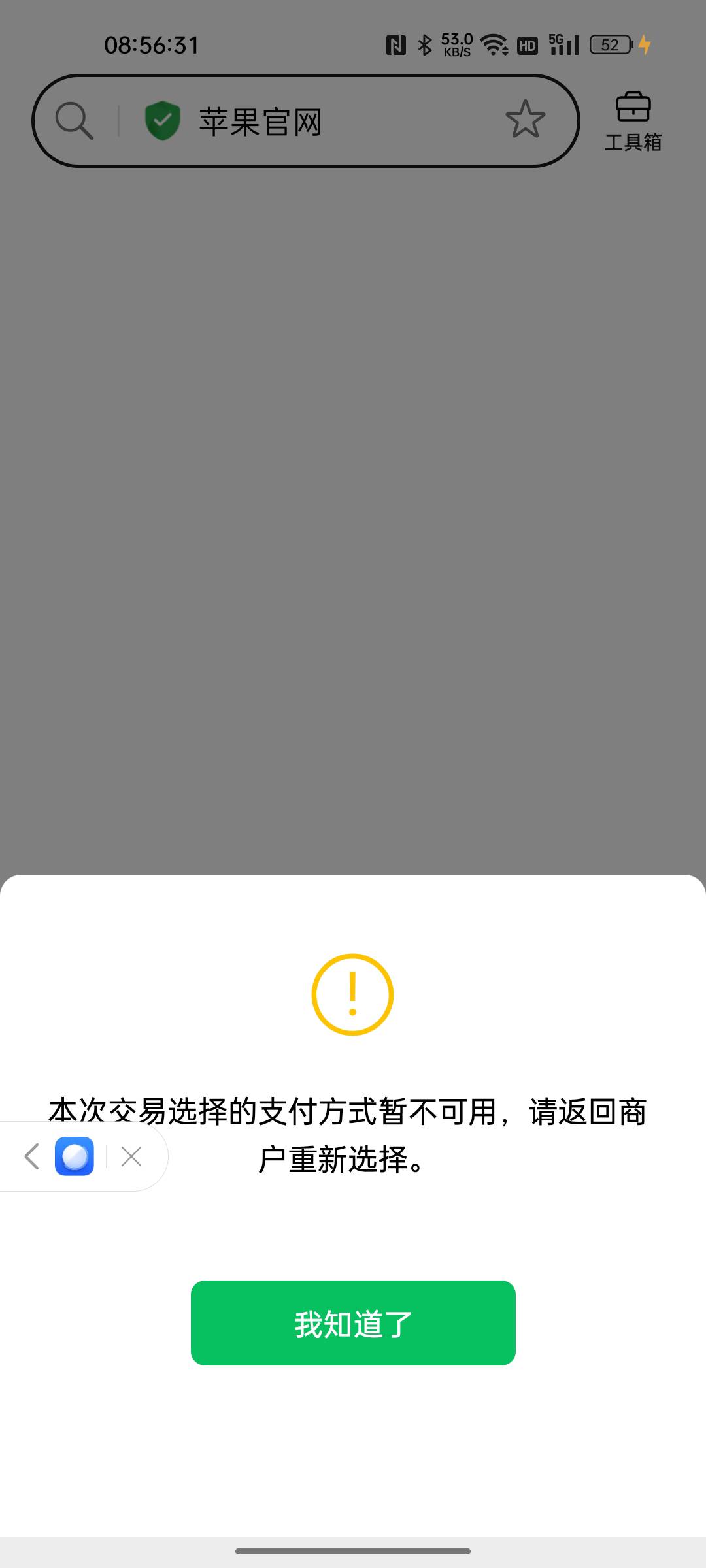Tap the back arrow in the floating widget
706x1568 pixels.
point(31,1156)
